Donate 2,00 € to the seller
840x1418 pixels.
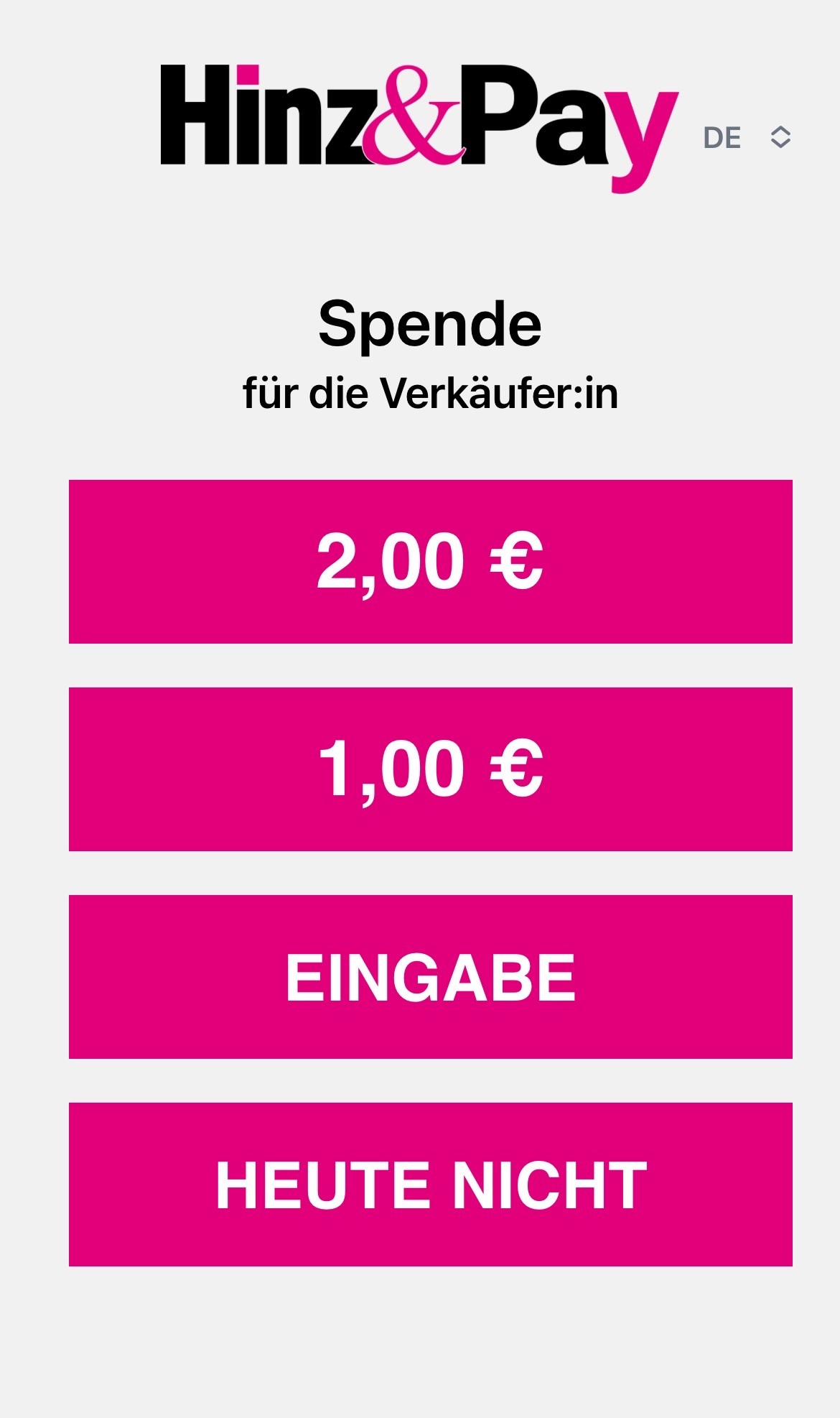click(431, 562)
